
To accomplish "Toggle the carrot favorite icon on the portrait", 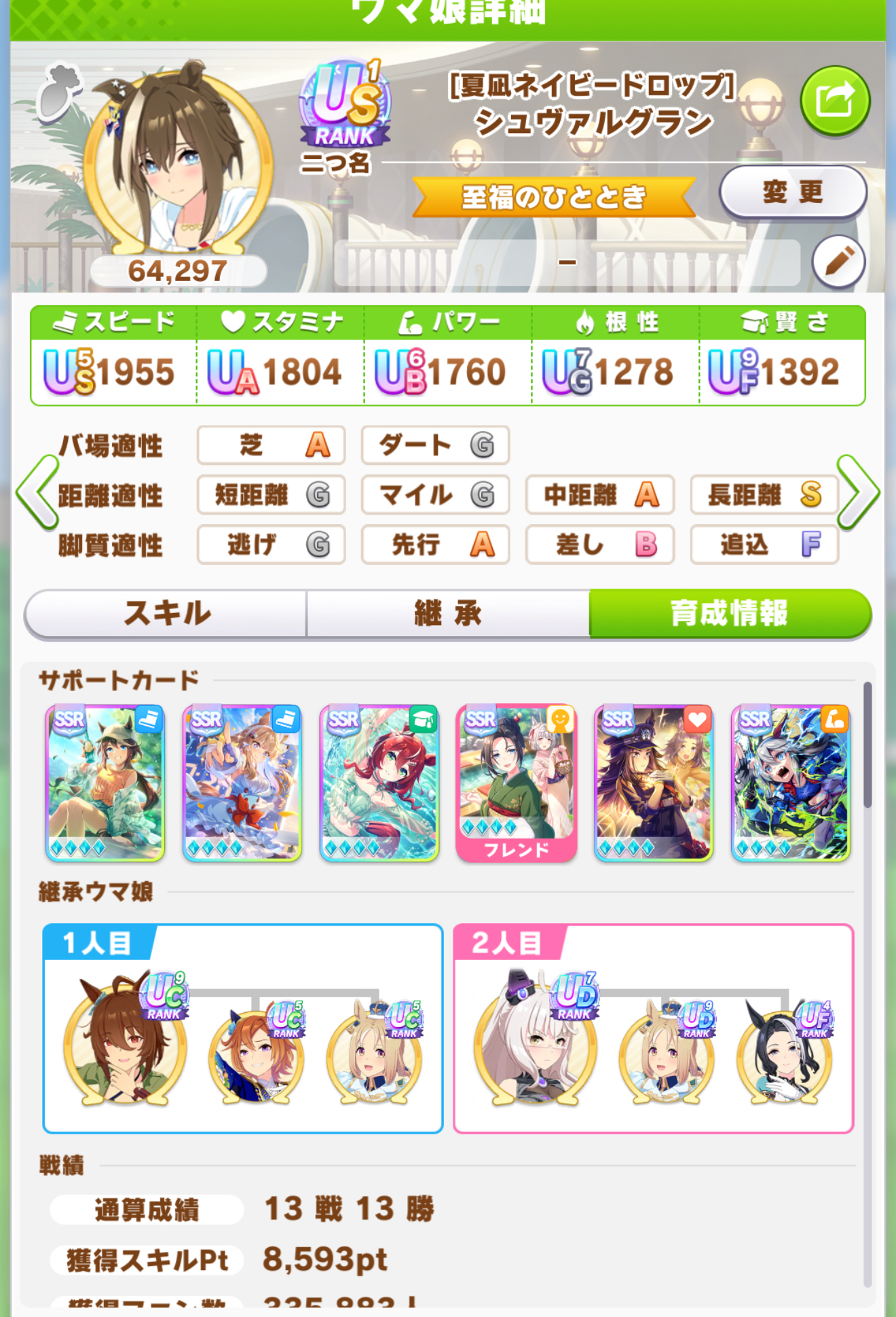I will [60, 93].
